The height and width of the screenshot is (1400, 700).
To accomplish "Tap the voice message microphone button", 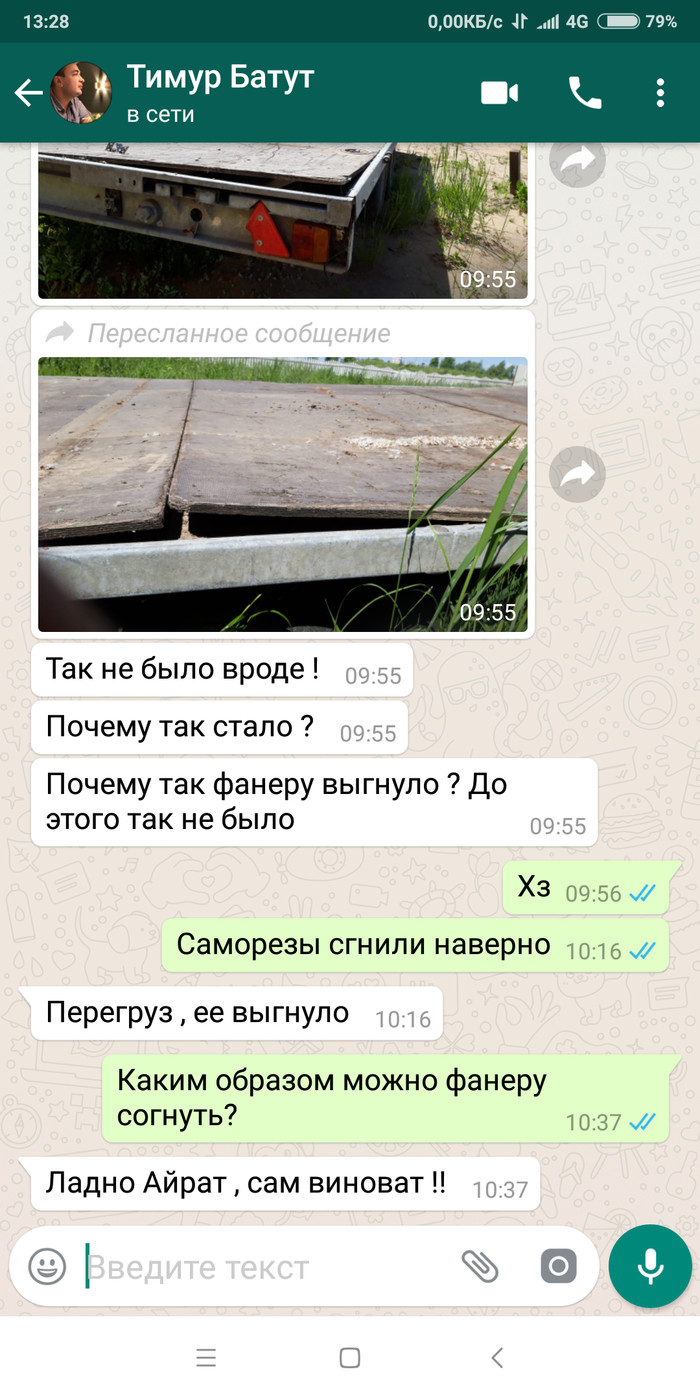I will tap(650, 1266).
